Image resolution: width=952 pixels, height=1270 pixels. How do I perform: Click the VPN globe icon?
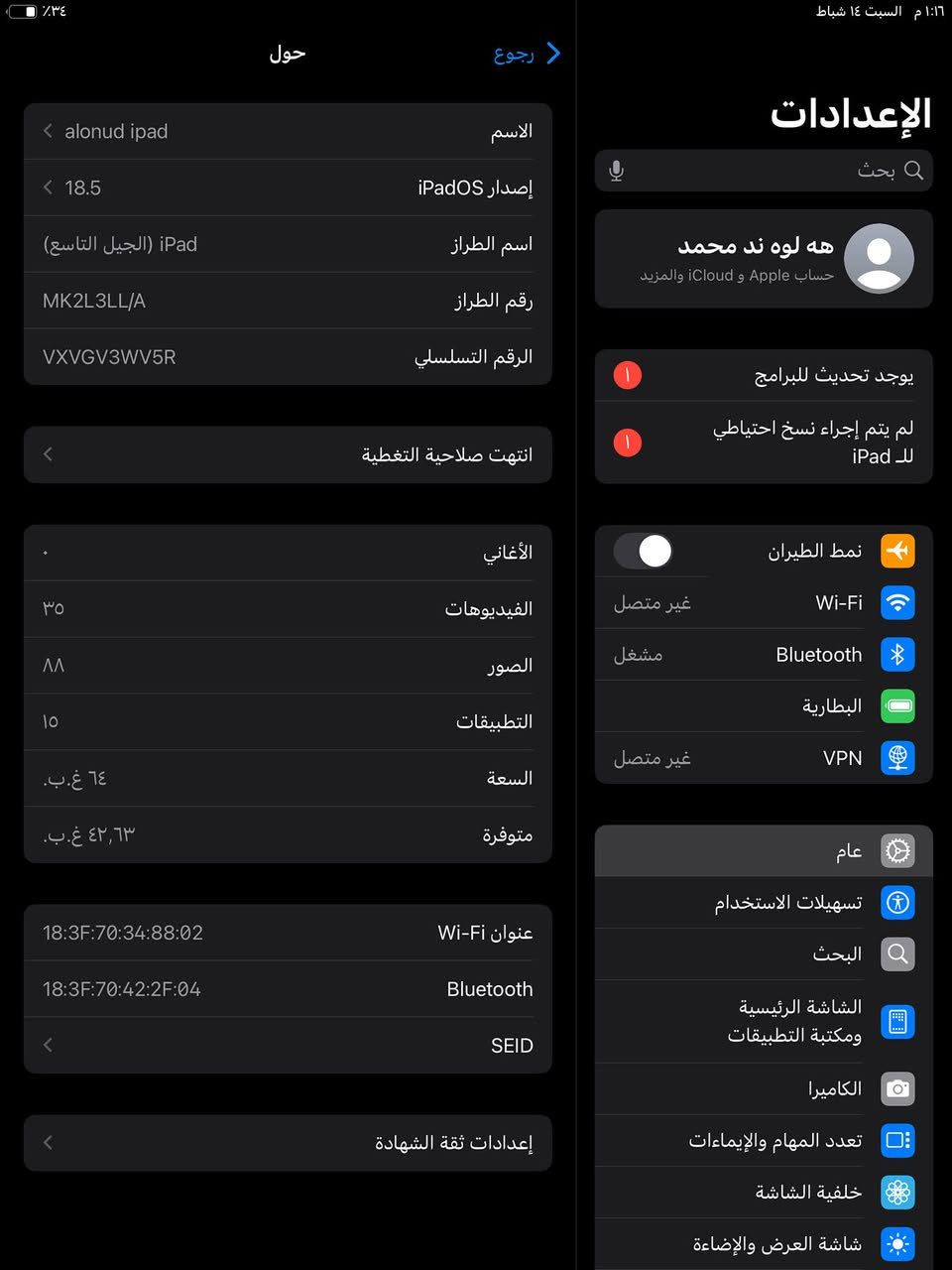897,758
